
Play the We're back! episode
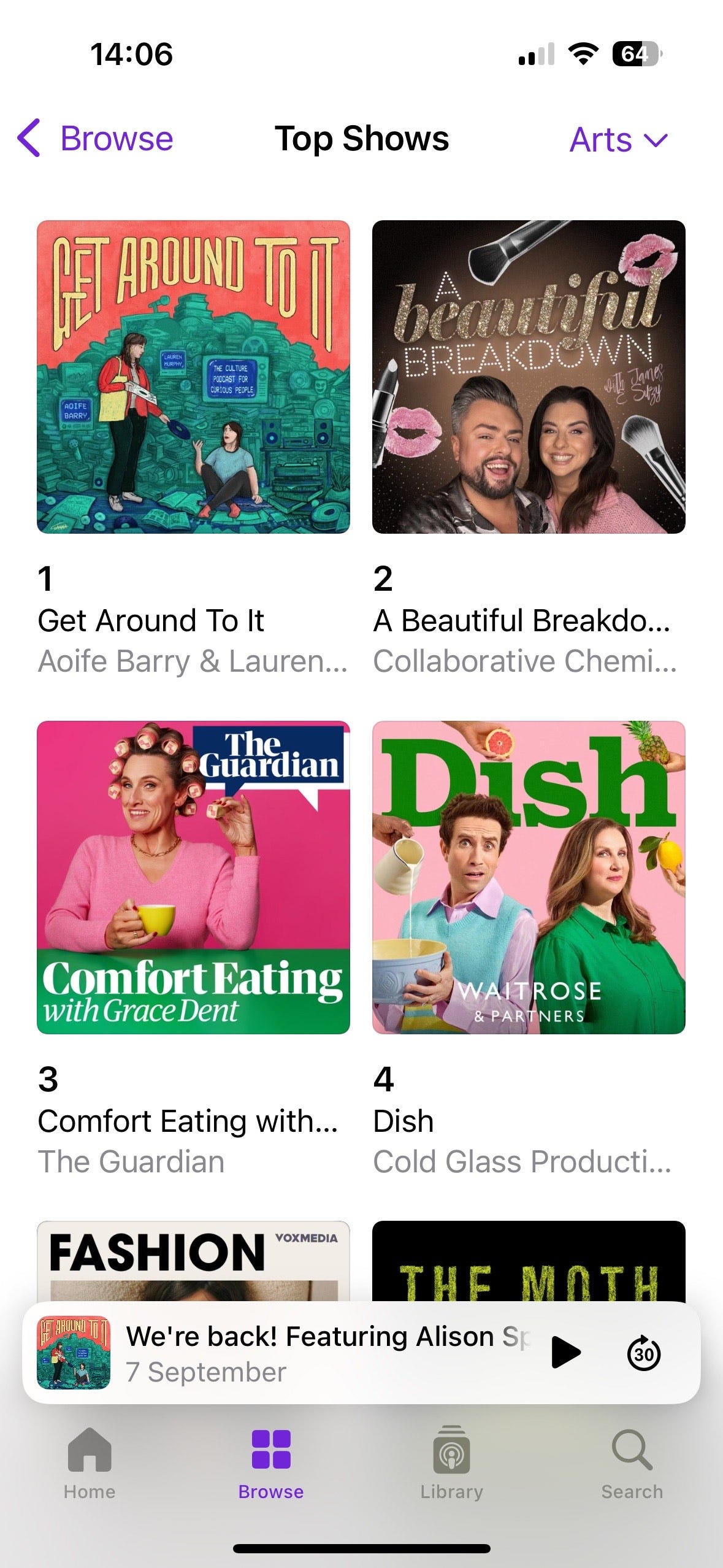(565, 1353)
